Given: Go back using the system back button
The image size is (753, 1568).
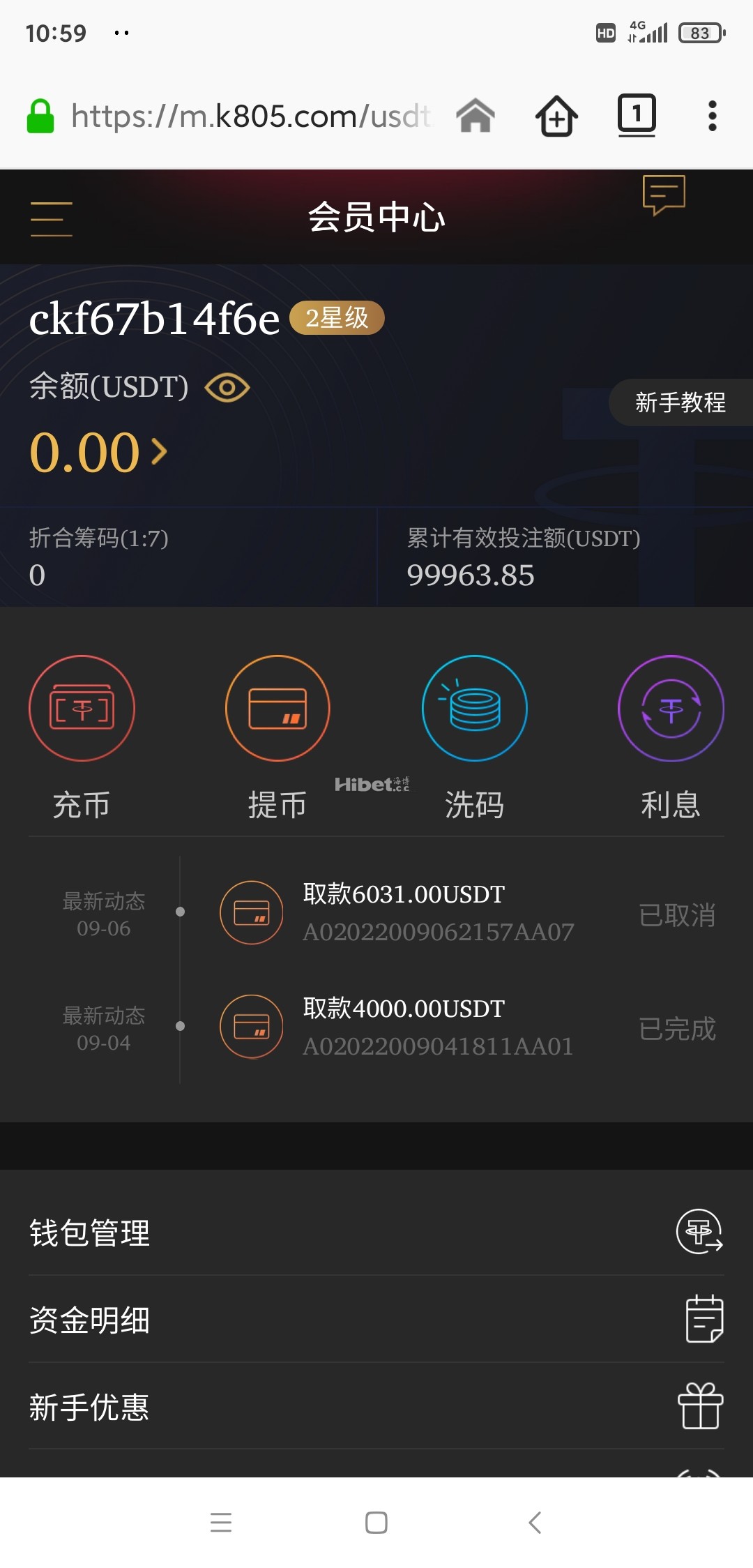Looking at the screenshot, I should click(x=535, y=1522).
